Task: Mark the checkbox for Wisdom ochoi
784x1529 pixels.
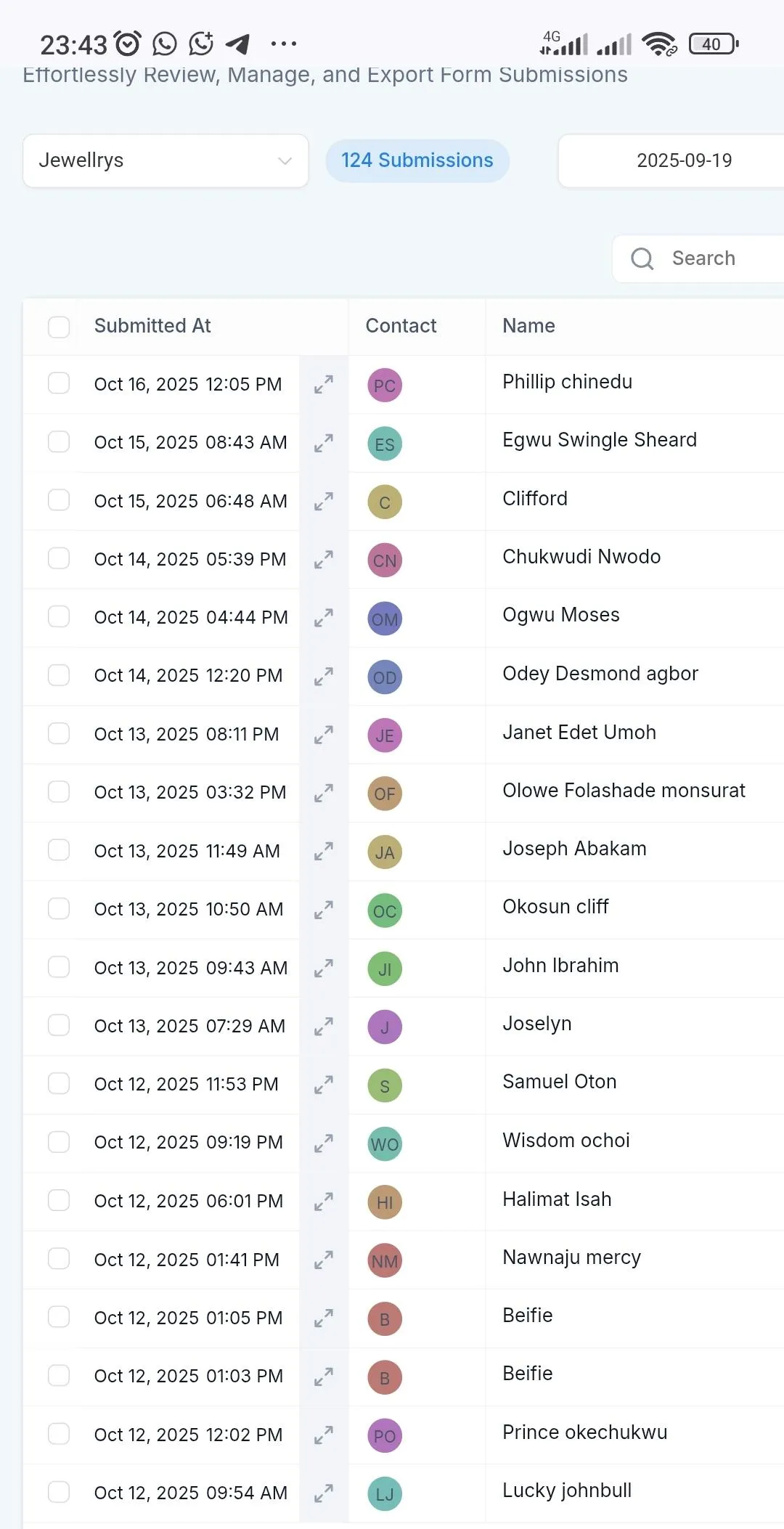Action: (x=59, y=1142)
